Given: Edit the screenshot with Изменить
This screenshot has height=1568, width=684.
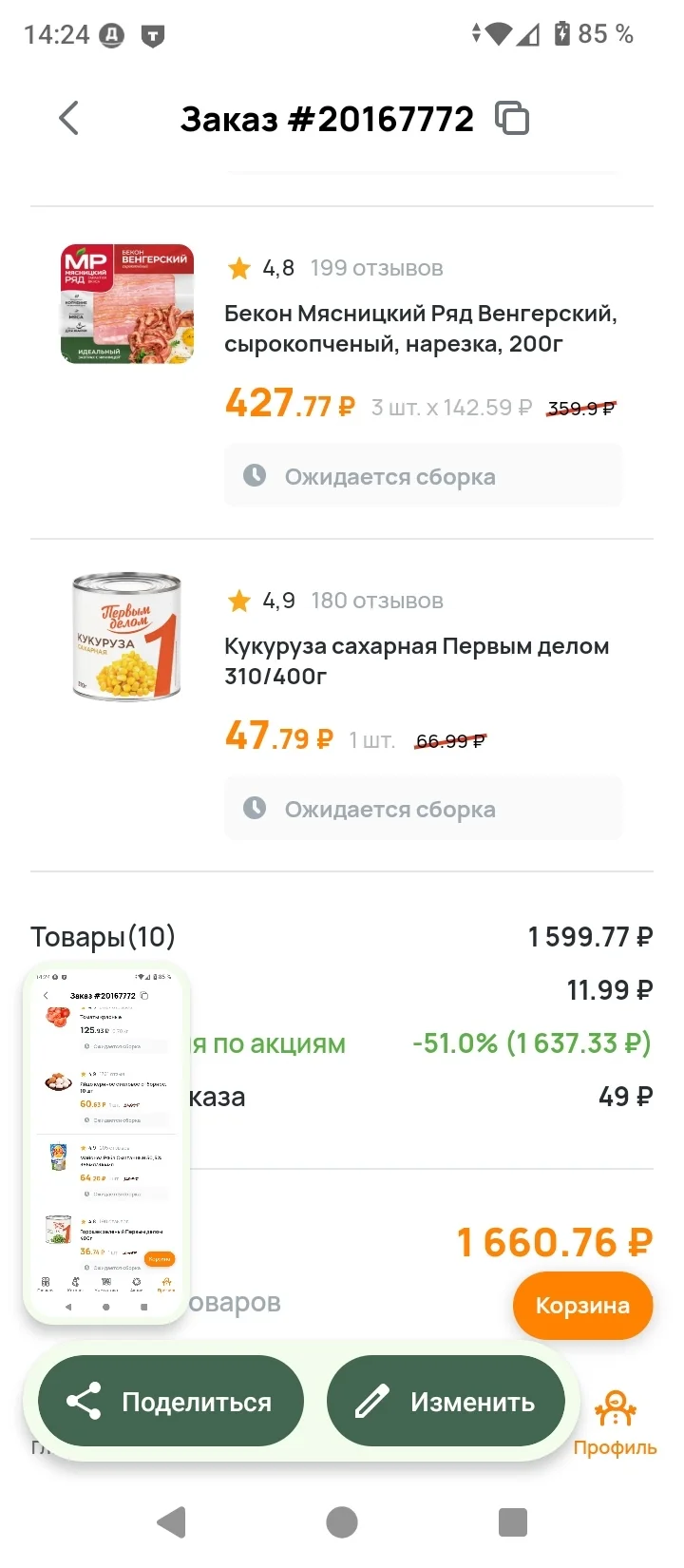Looking at the screenshot, I should (x=446, y=1402).
